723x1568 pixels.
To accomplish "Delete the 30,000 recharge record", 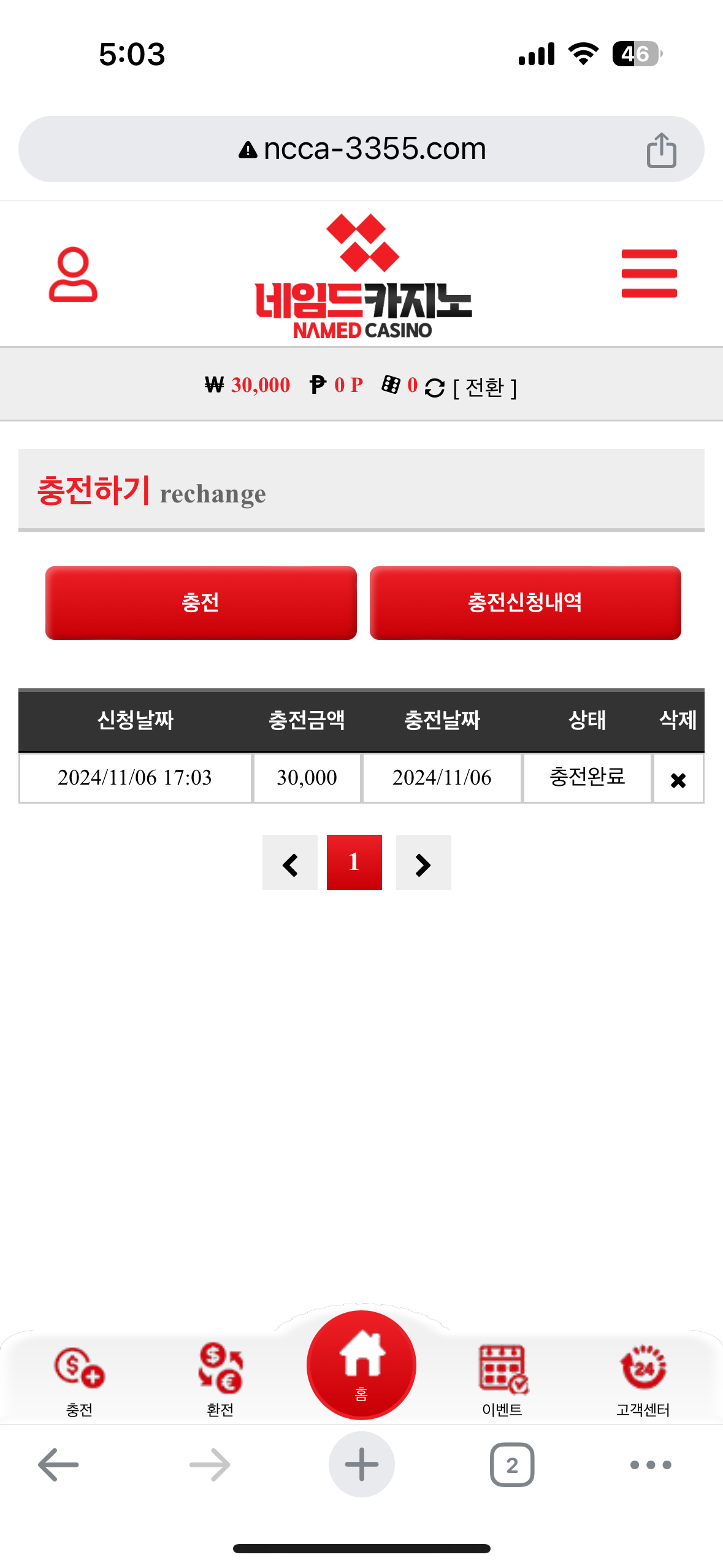I will (678, 780).
